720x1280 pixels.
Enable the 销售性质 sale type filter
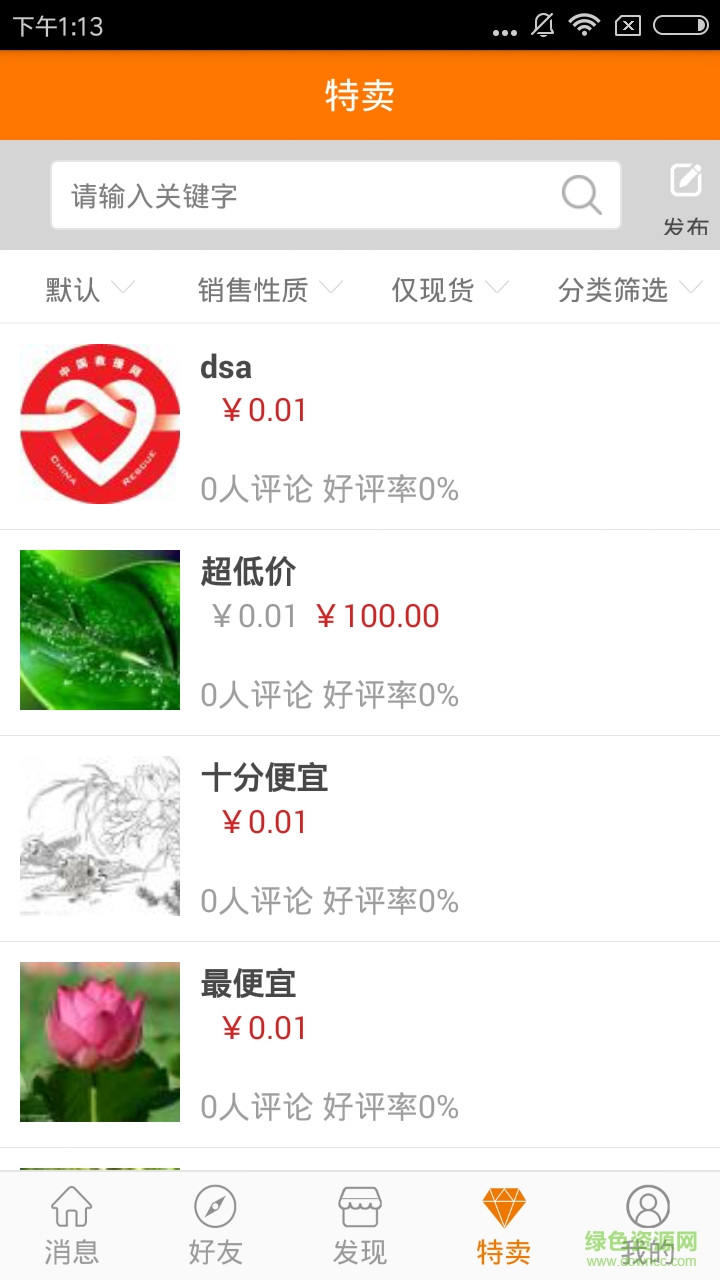tap(253, 290)
